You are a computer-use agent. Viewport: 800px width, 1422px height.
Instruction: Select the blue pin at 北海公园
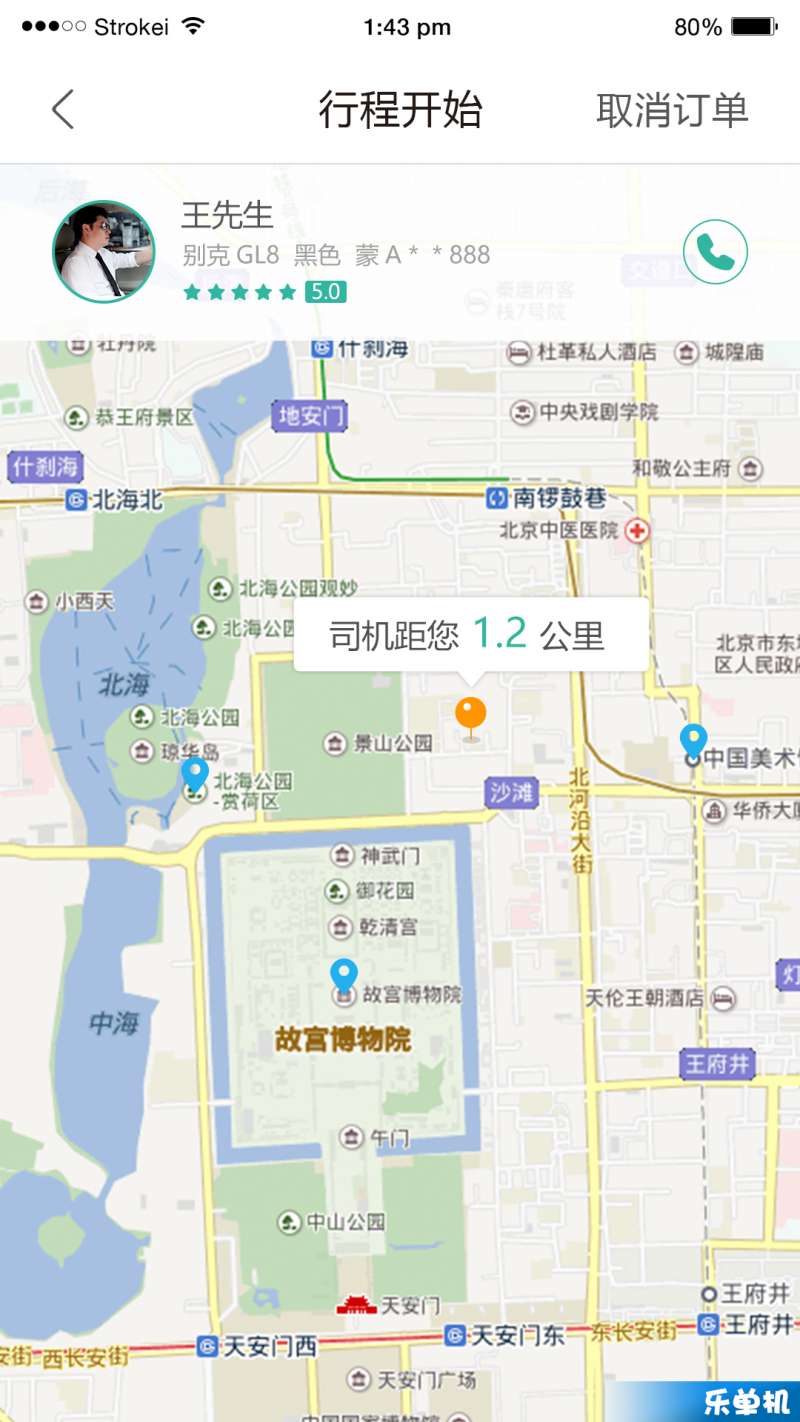pos(195,774)
